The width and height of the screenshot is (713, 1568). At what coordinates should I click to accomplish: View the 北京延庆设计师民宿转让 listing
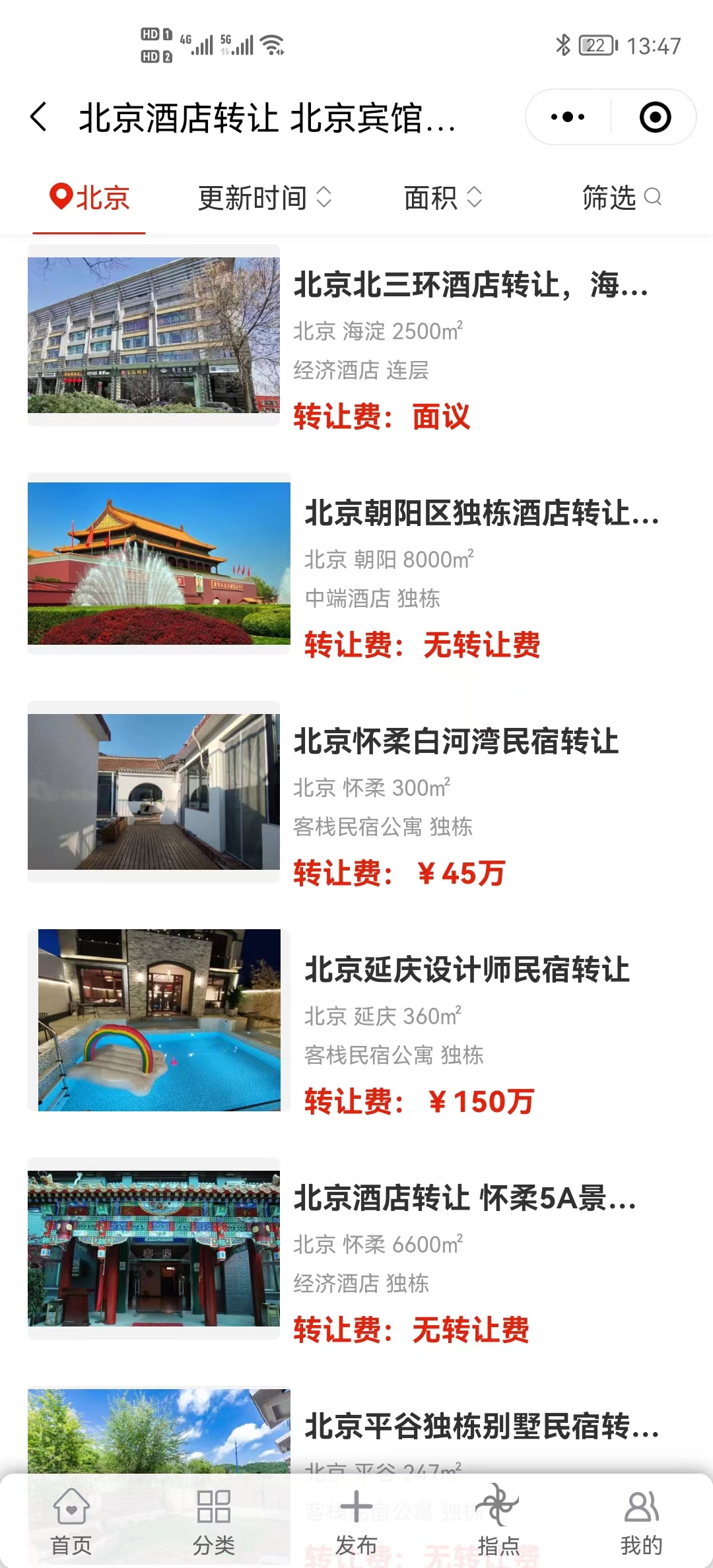466,970
